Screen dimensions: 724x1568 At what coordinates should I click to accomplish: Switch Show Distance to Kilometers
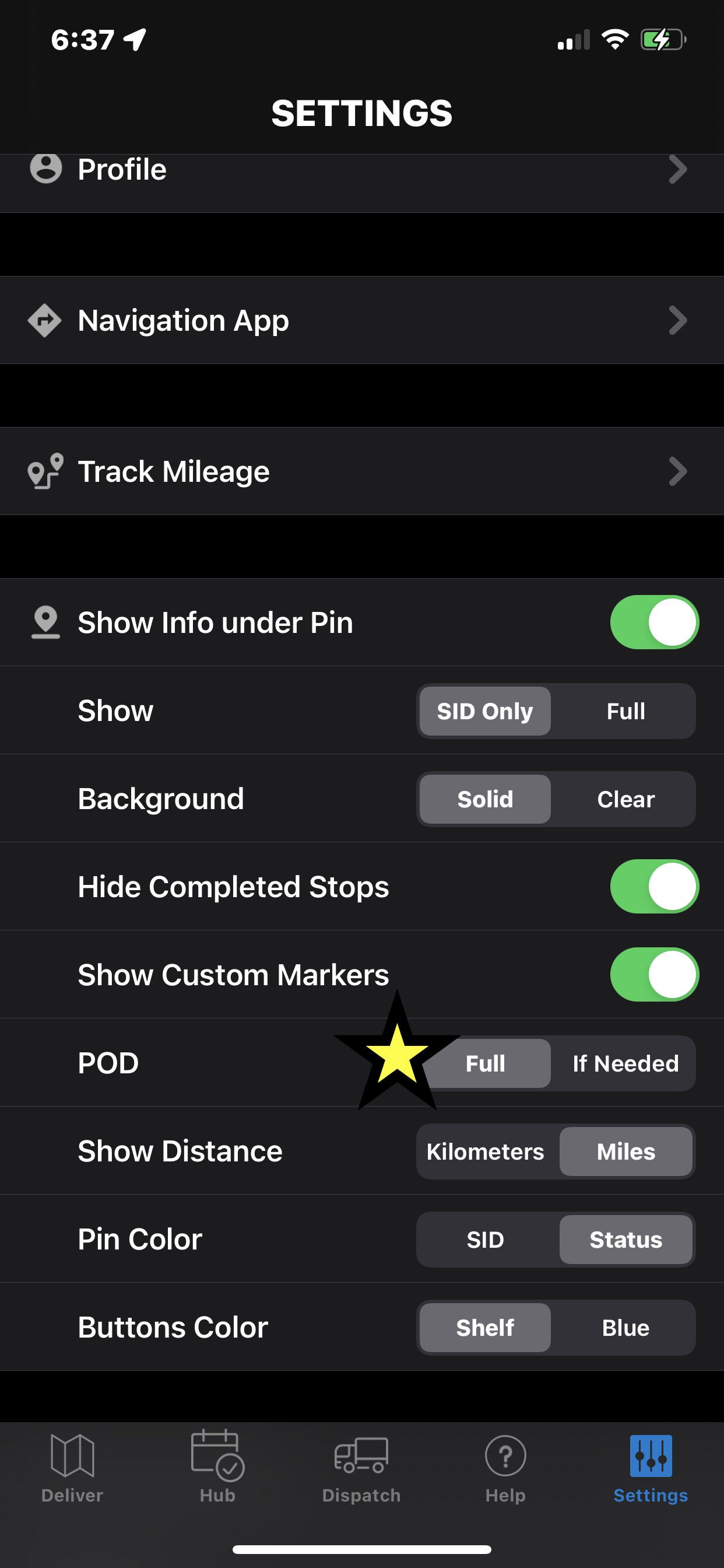(485, 1151)
